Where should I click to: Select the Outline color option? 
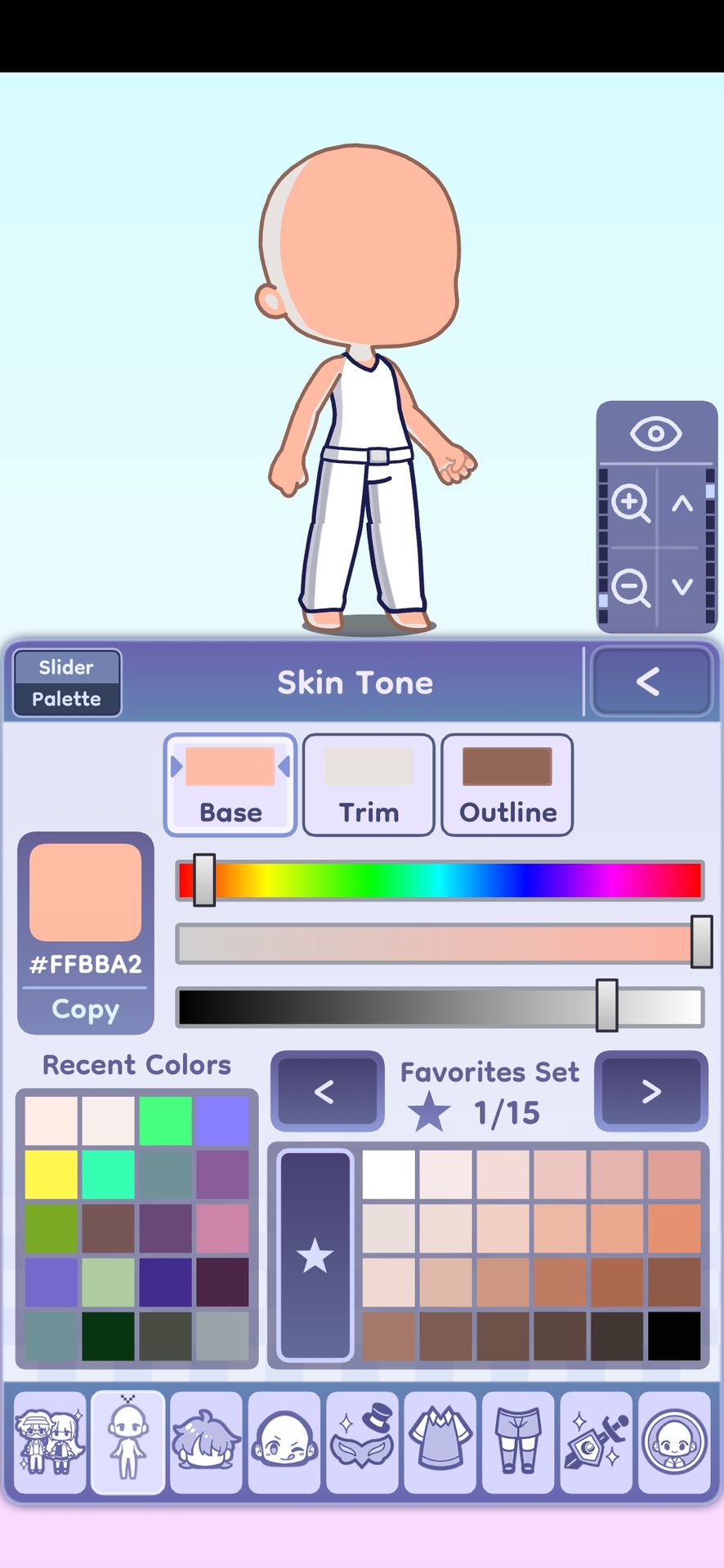click(x=507, y=784)
